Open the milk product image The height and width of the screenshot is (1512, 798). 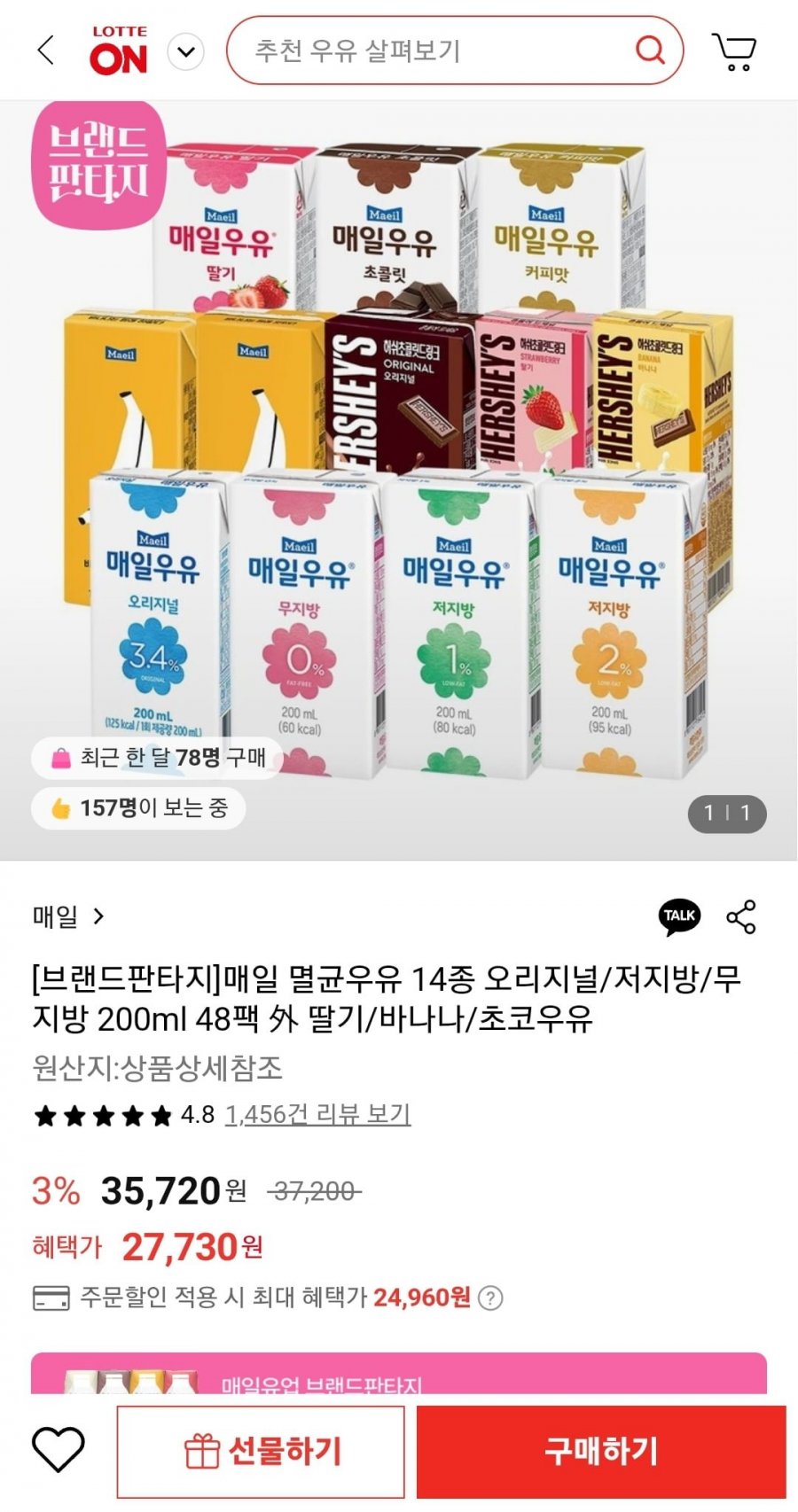(x=399, y=479)
